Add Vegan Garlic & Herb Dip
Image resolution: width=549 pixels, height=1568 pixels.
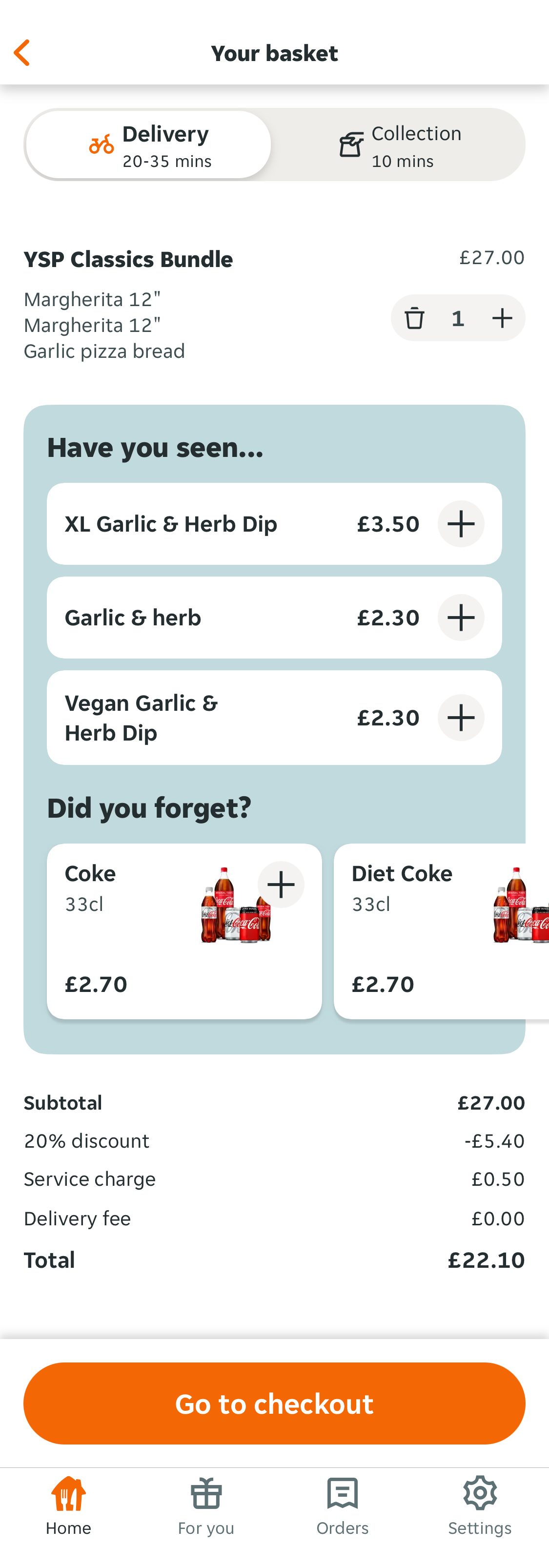461,718
